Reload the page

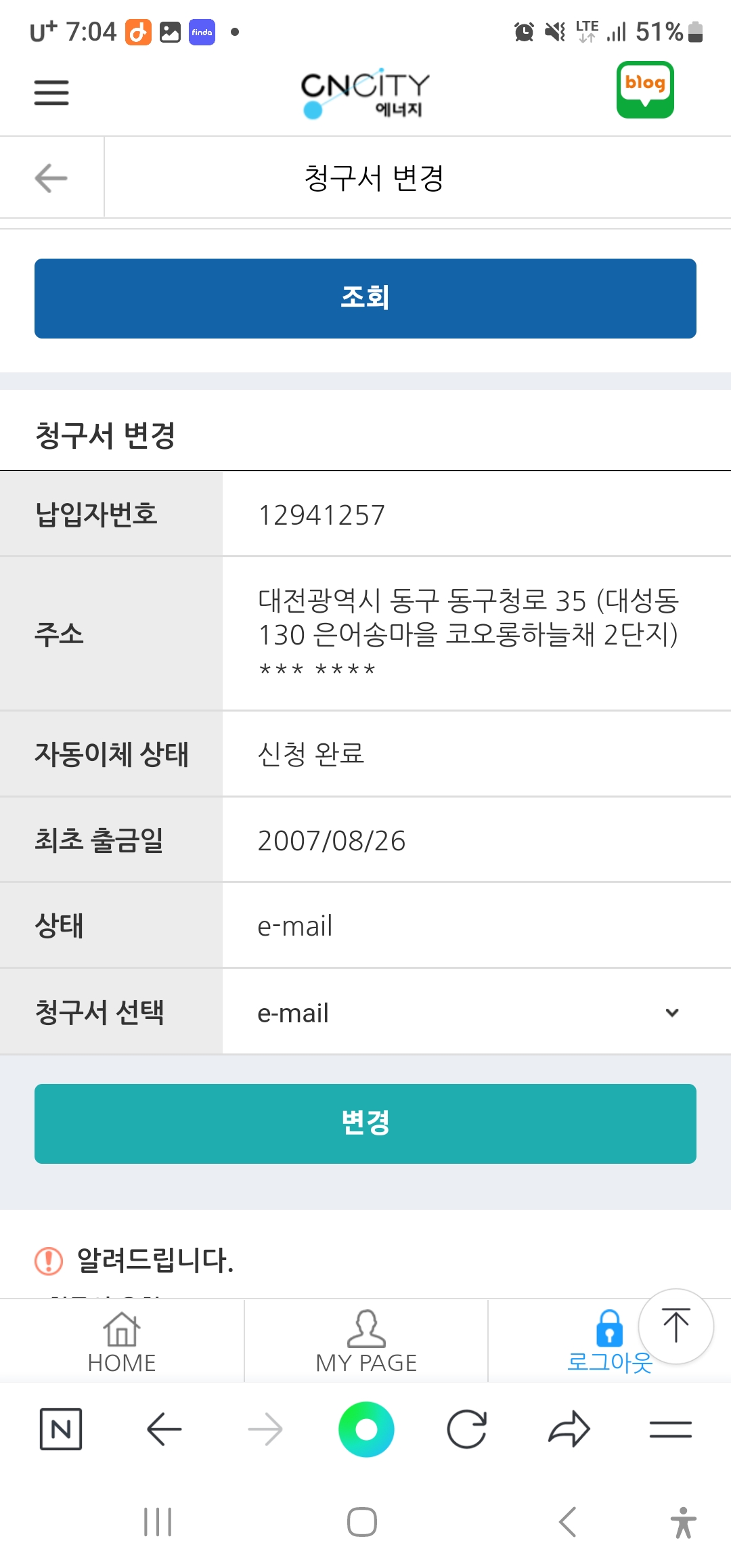tap(467, 1429)
